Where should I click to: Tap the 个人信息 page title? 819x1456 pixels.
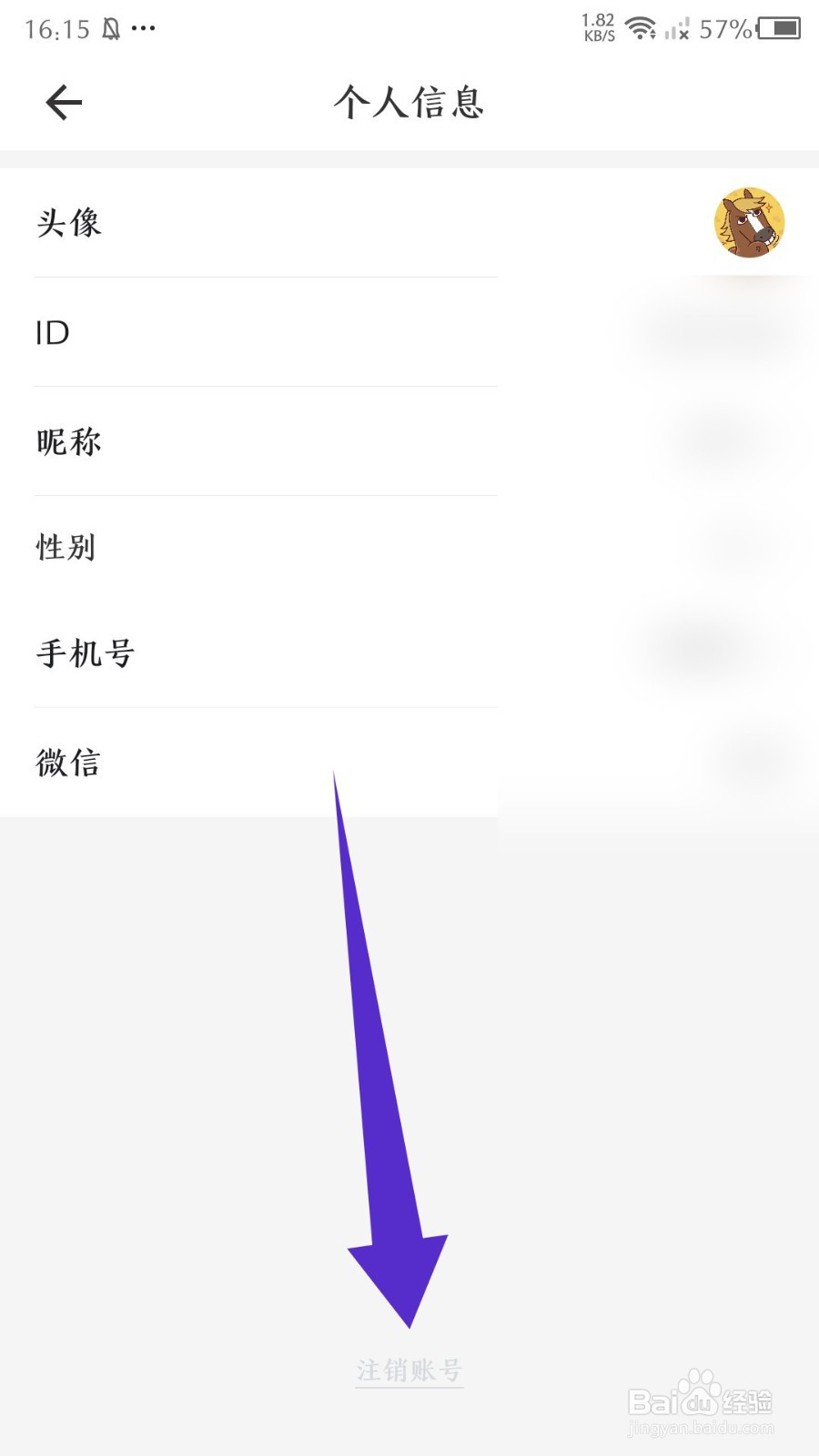click(x=409, y=103)
